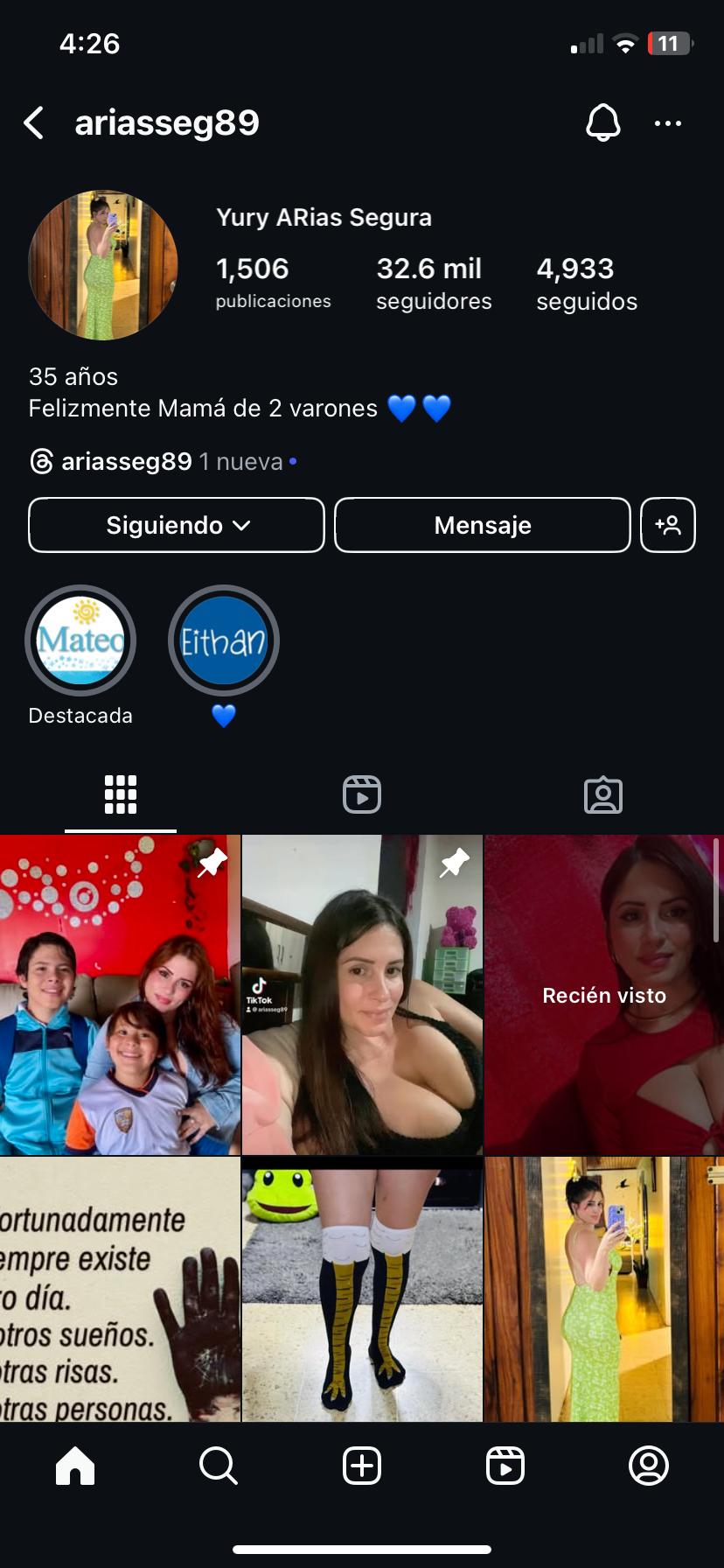Expand the Siguiendo dropdown
This screenshot has width=724, height=1568.
(x=177, y=525)
